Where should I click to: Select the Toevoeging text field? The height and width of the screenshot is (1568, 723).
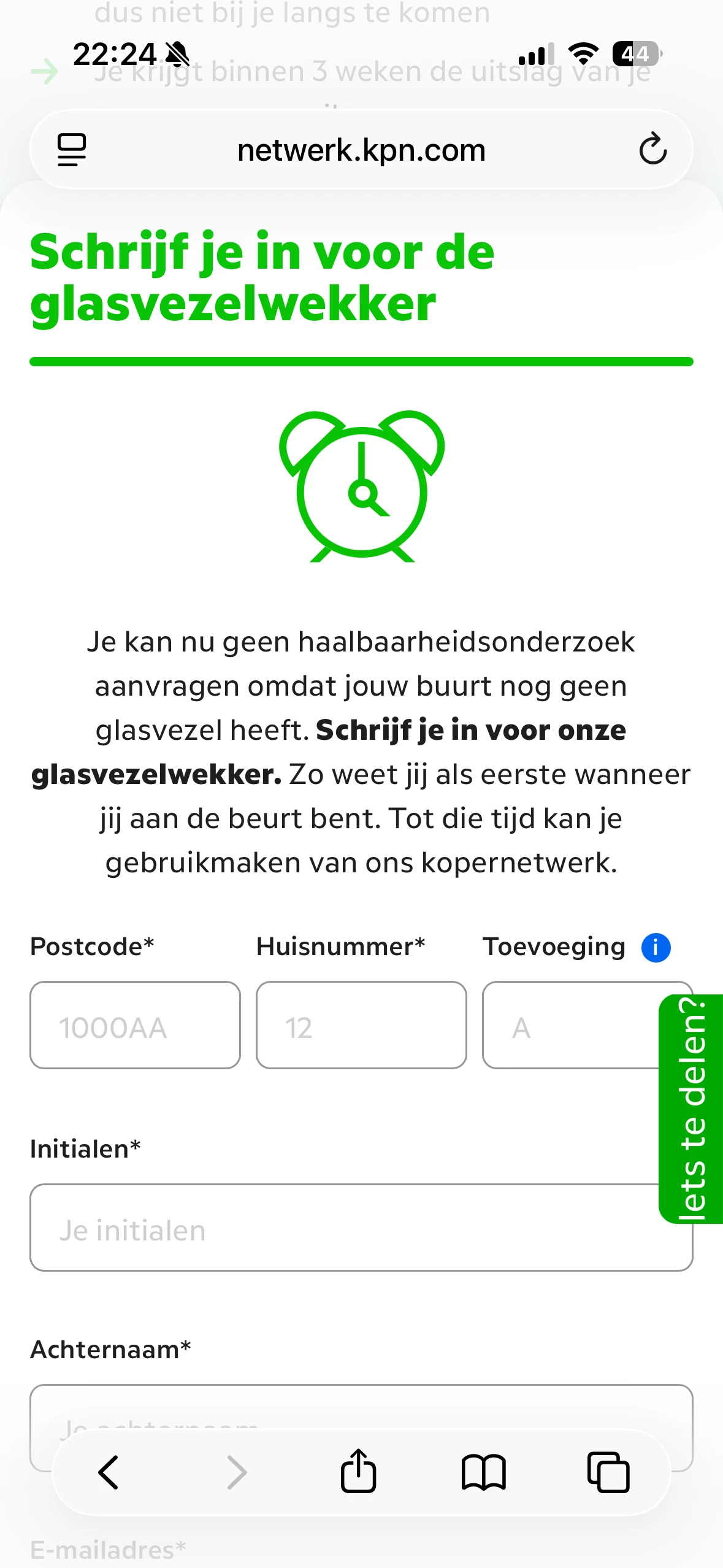[x=567, y=1025]
